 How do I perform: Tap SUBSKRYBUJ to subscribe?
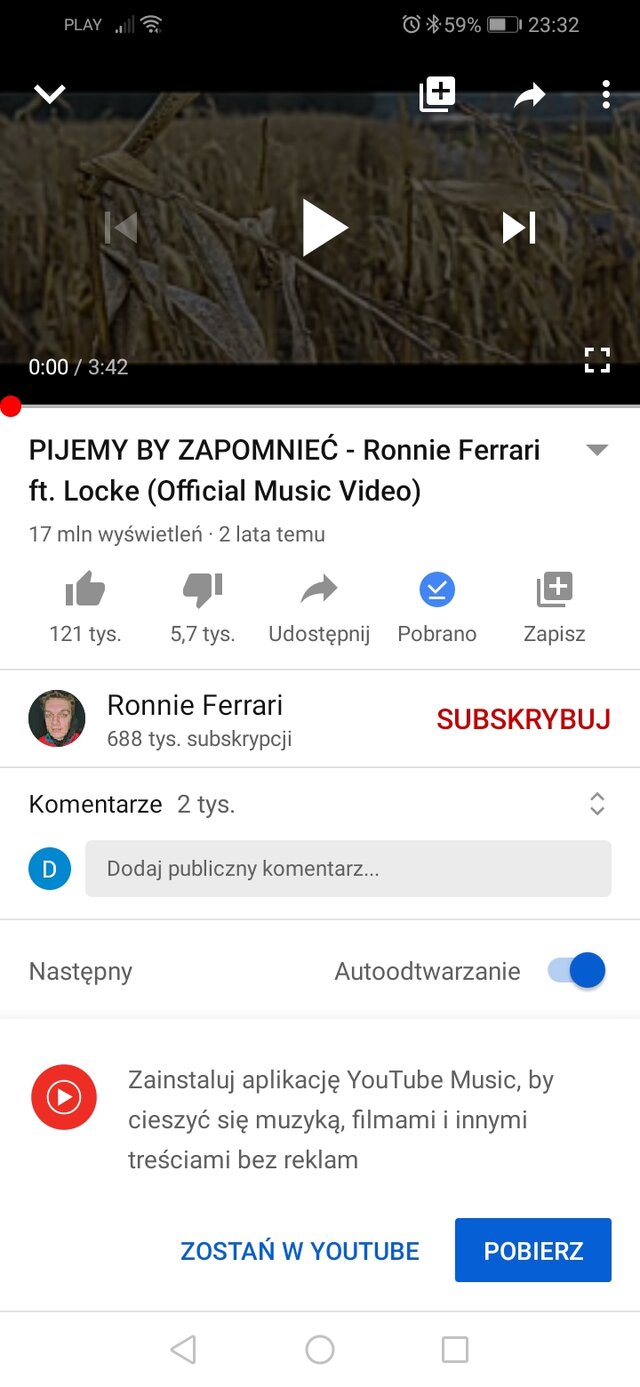[523, 719]
